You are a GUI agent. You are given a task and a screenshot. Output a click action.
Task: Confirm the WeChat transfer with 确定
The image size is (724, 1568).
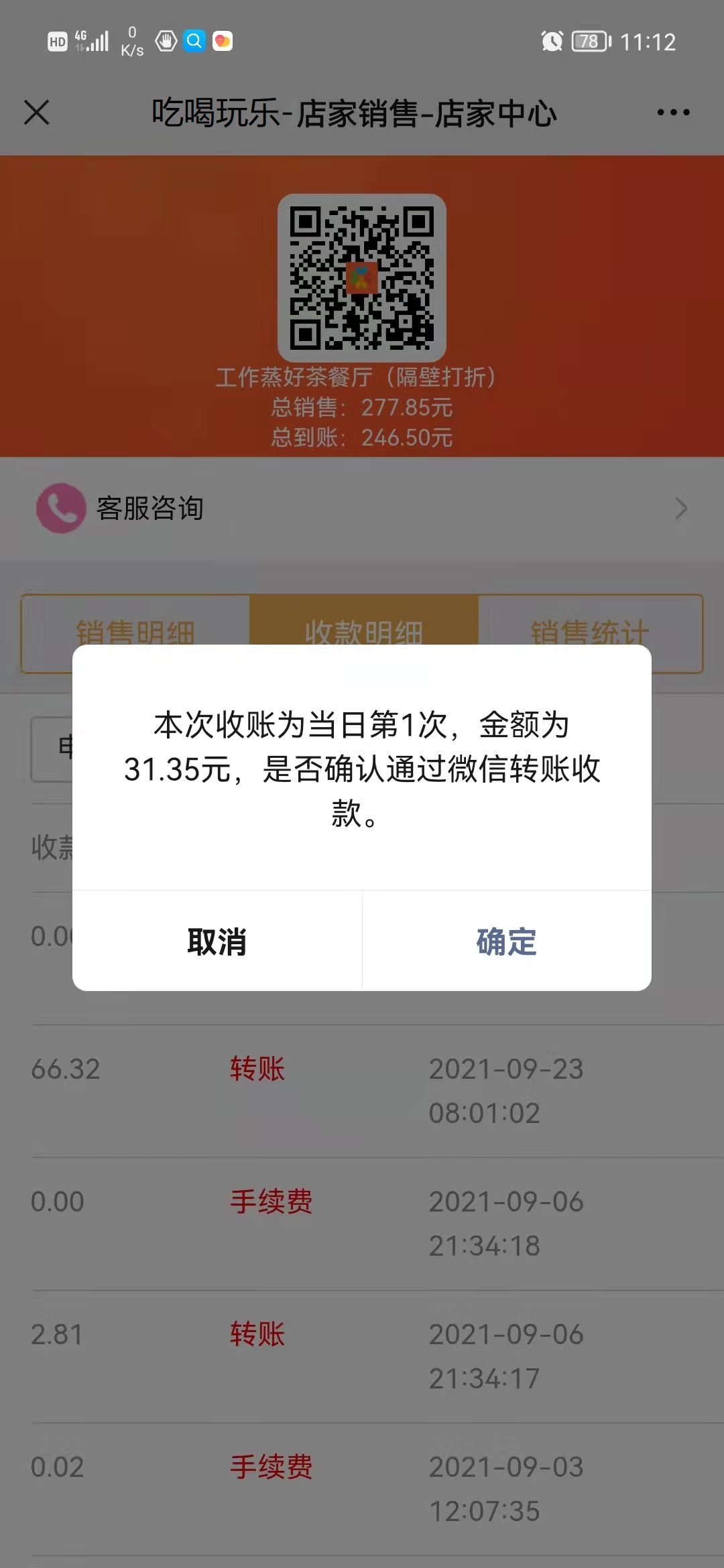506,941
